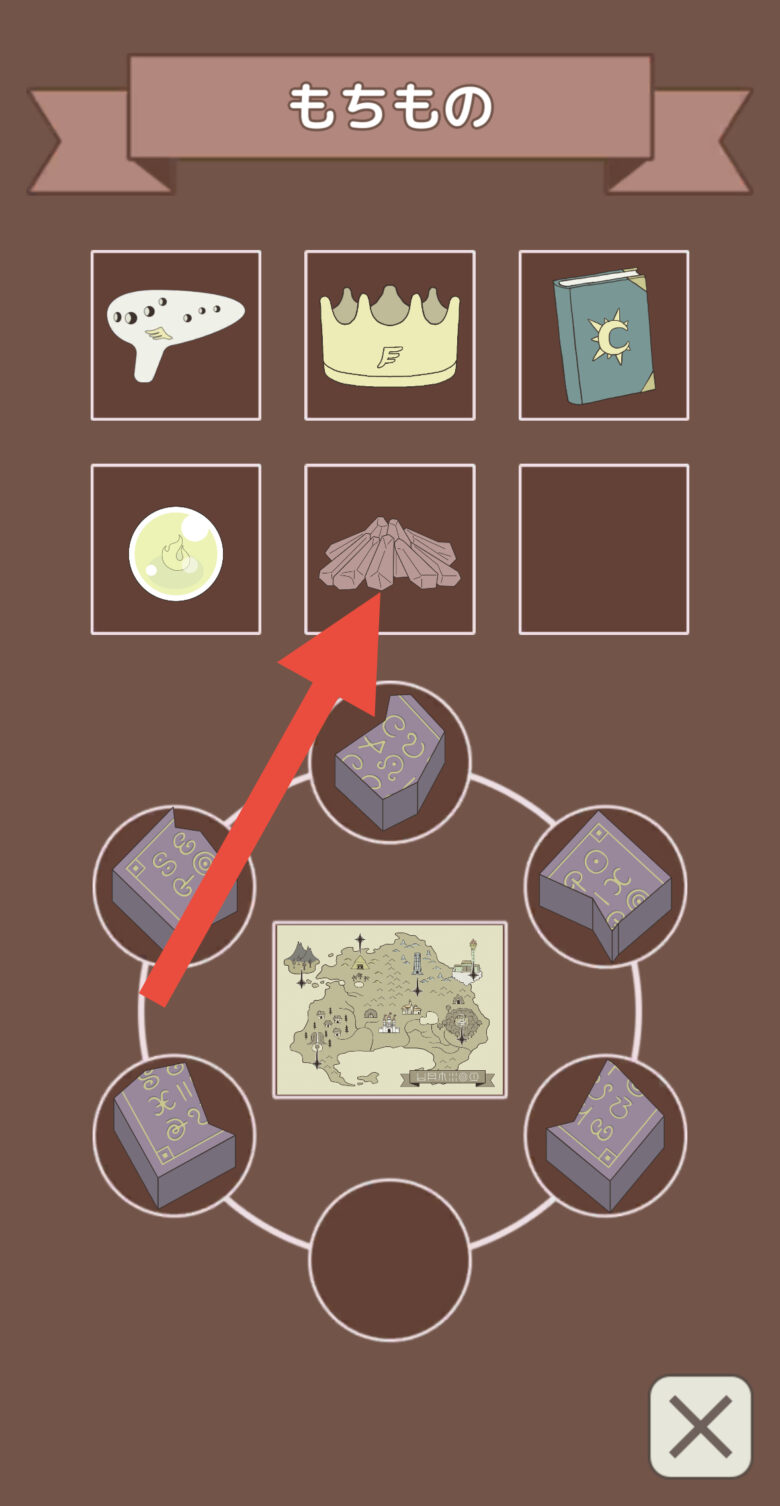Select the pink crystal cluster item

[x=390, y=550]
